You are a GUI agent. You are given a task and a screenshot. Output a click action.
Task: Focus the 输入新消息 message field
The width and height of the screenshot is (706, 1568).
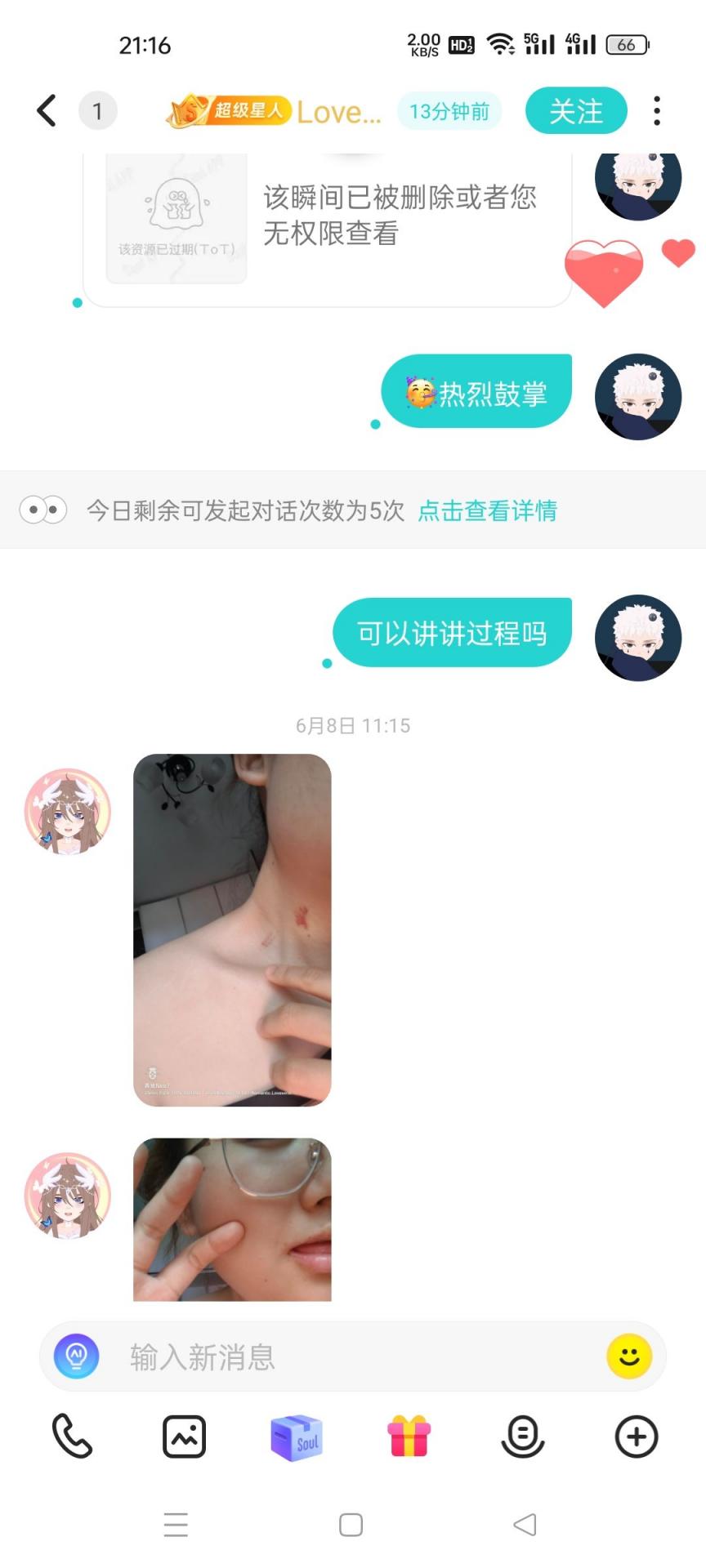coord(351,1357)
